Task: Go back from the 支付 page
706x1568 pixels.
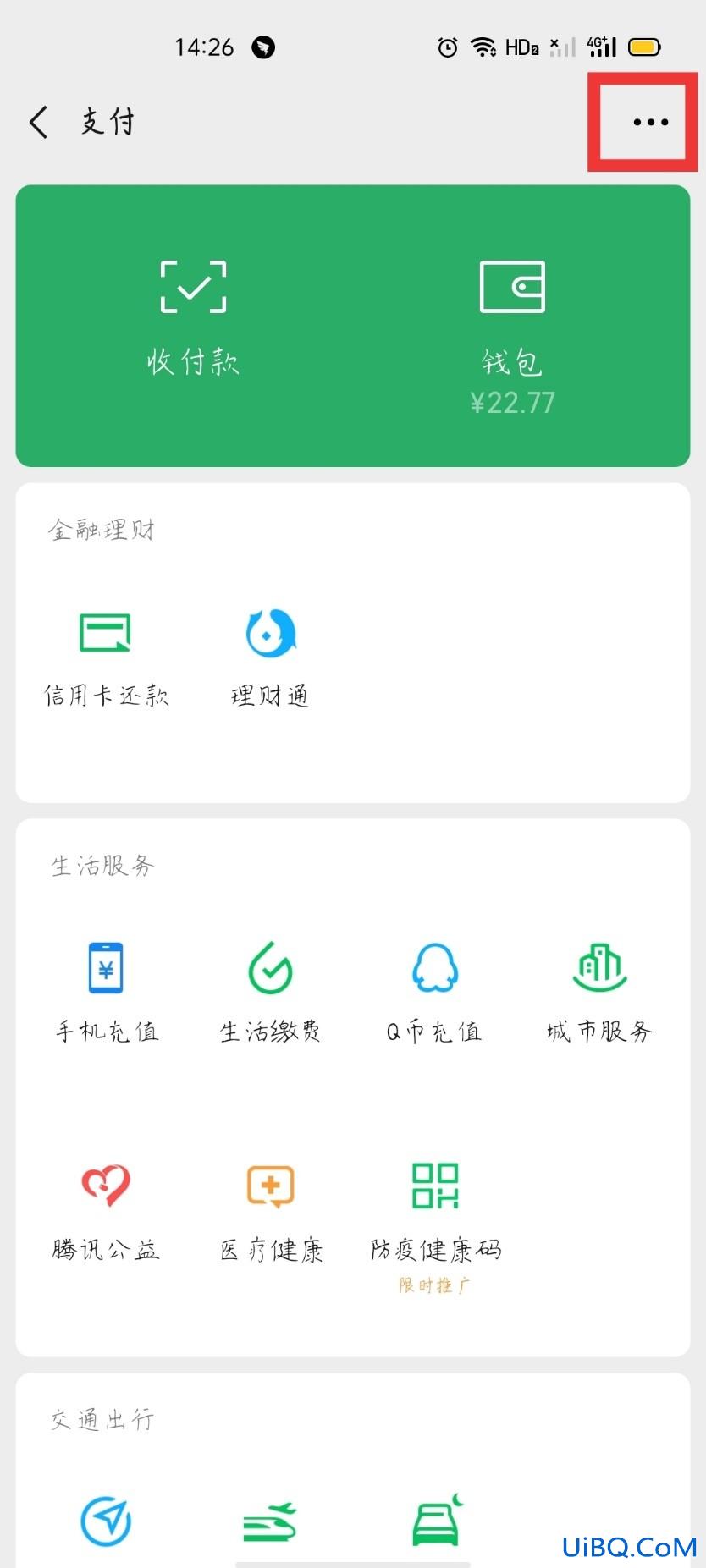Action: pyautogui.click(x=39, y=122)
